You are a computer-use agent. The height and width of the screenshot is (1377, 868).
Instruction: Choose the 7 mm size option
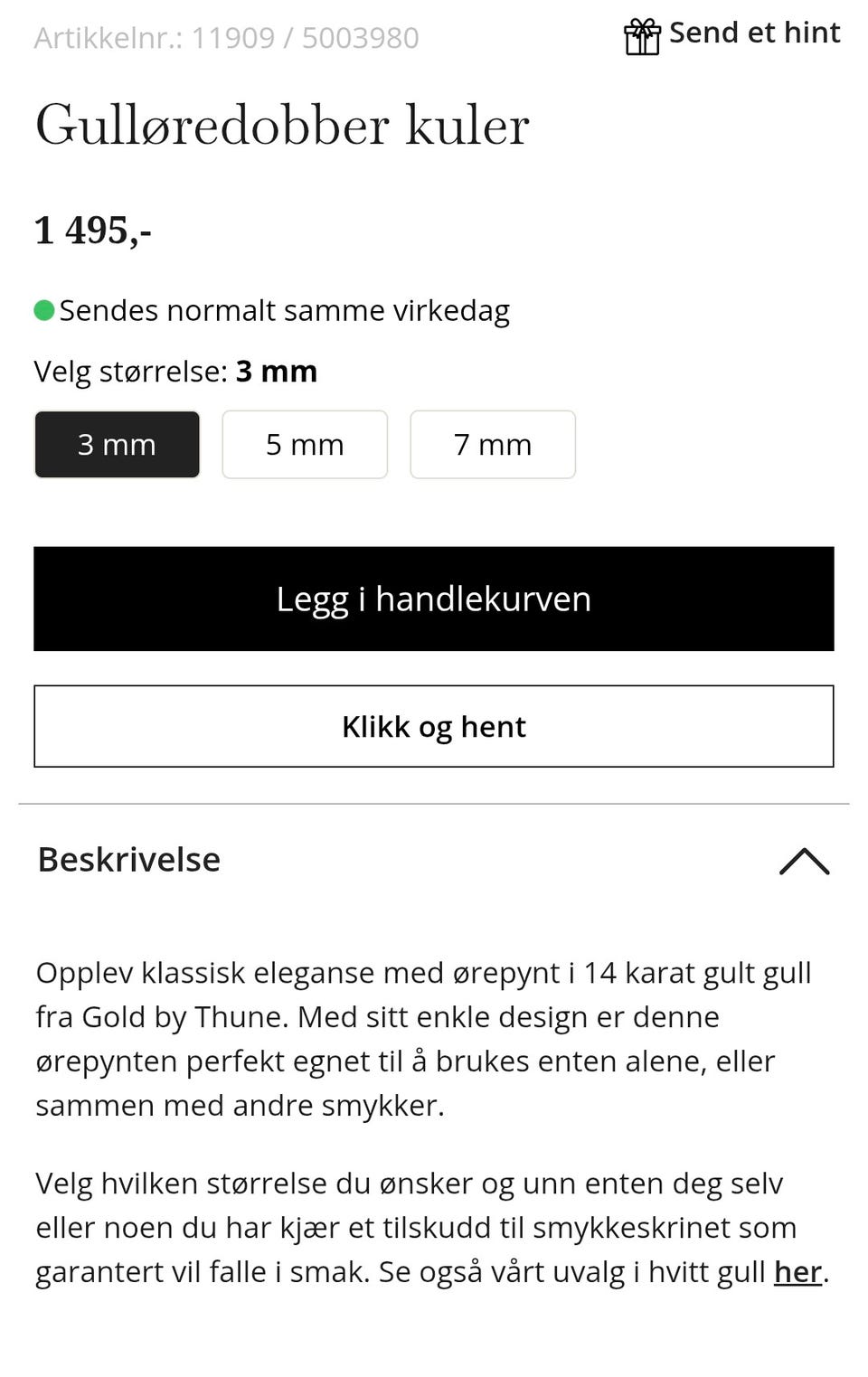tap(493, 444)
